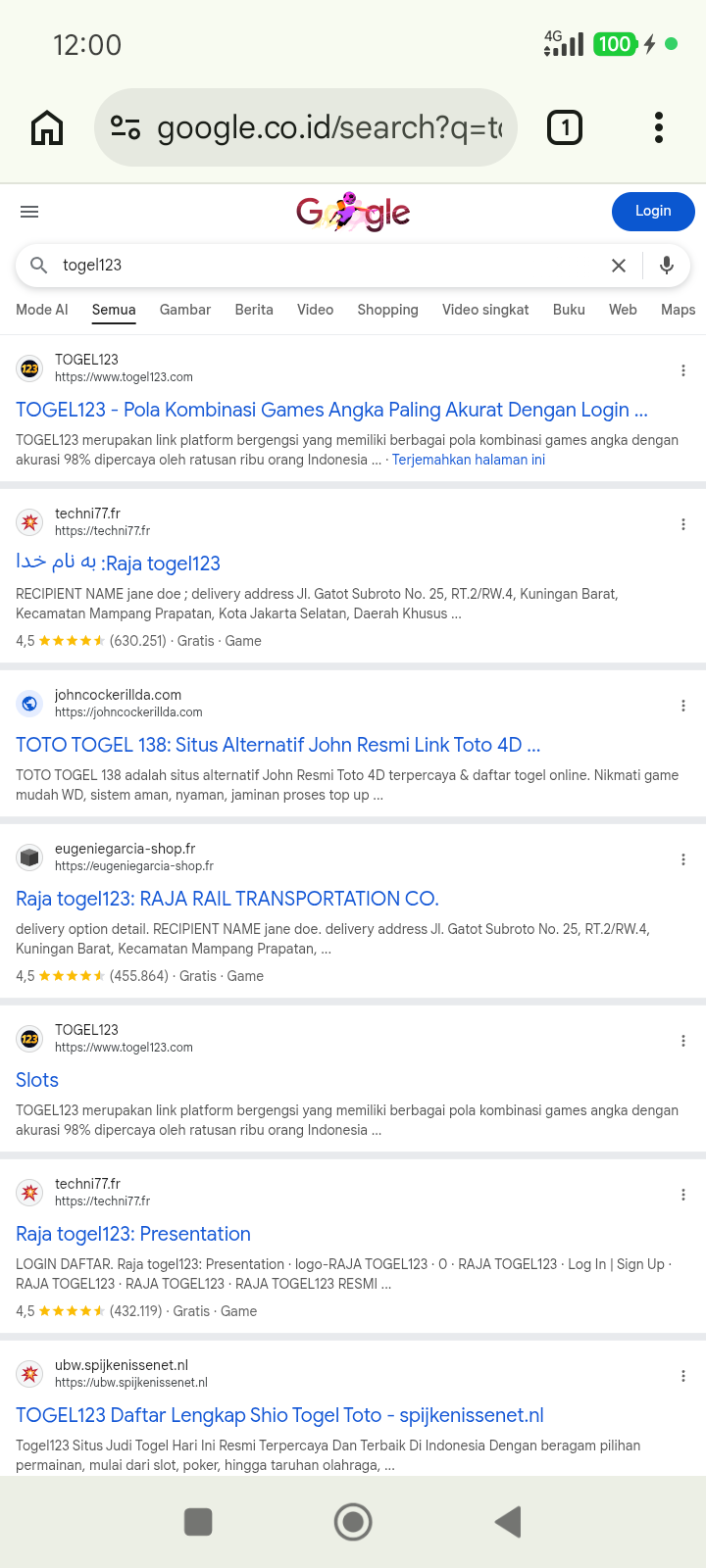Switch to Mode AI

coord(42,310)
